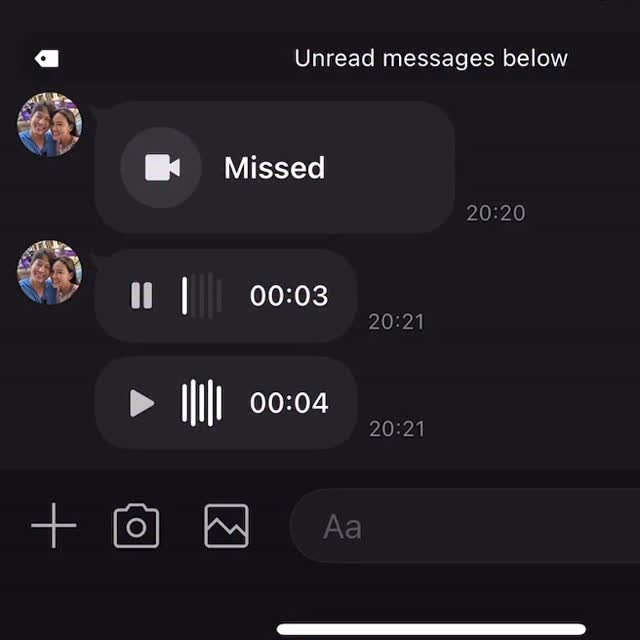Image resolution: width=640 pixels, height=640 pixels.
Task: Play the 00:04 voice message
Action: [x=142, y=403]
